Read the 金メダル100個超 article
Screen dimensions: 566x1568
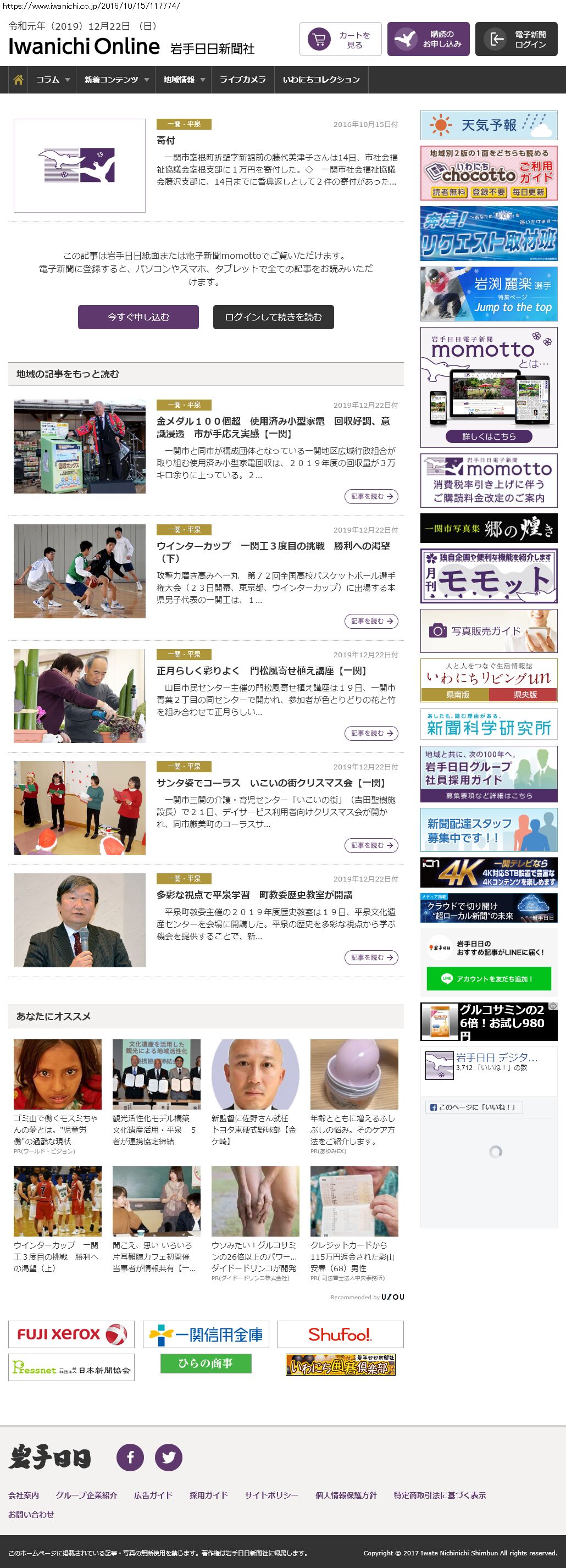click(x=273, y=427)
